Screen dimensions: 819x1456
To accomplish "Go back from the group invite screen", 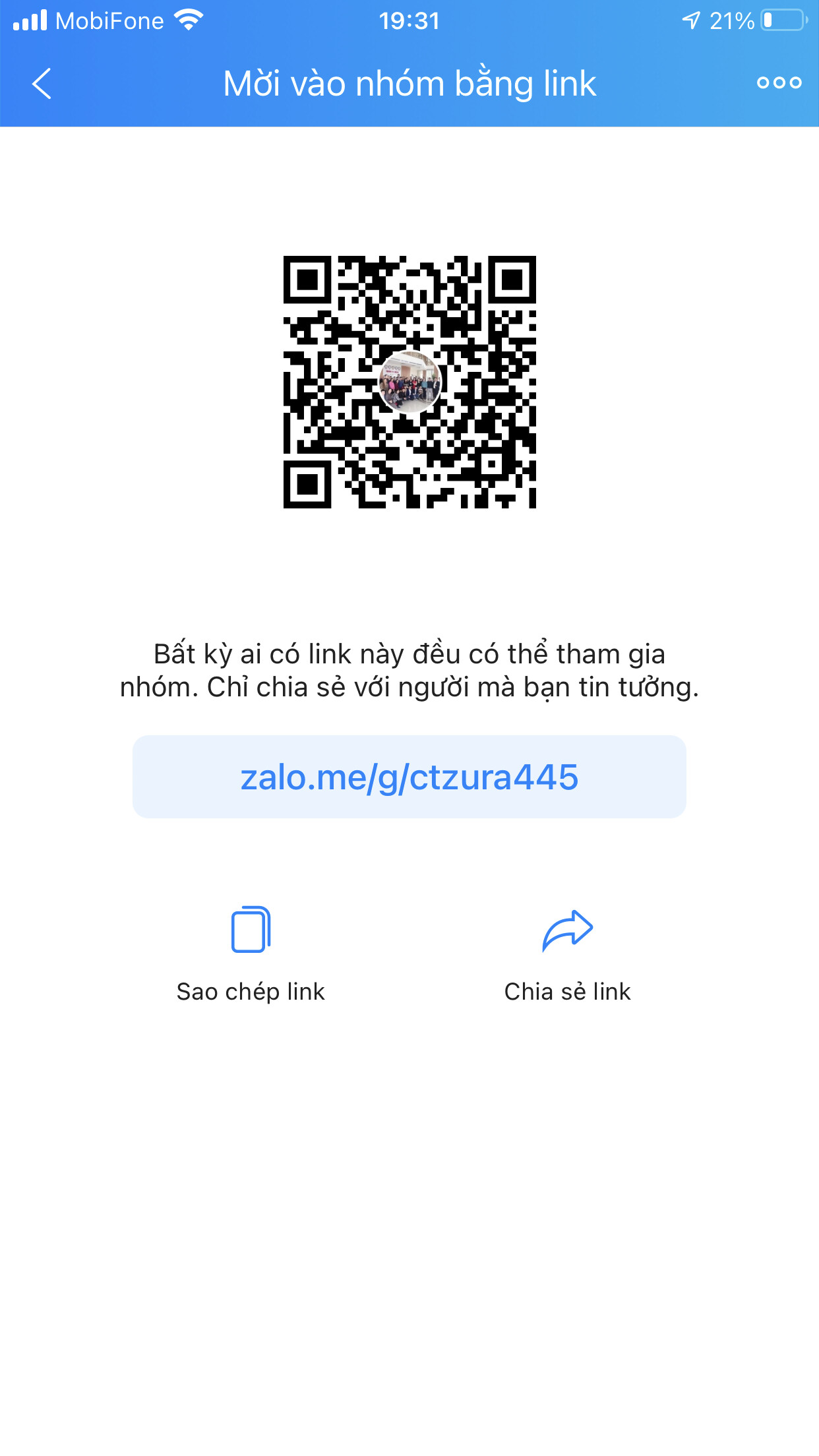I will point(42,84).
